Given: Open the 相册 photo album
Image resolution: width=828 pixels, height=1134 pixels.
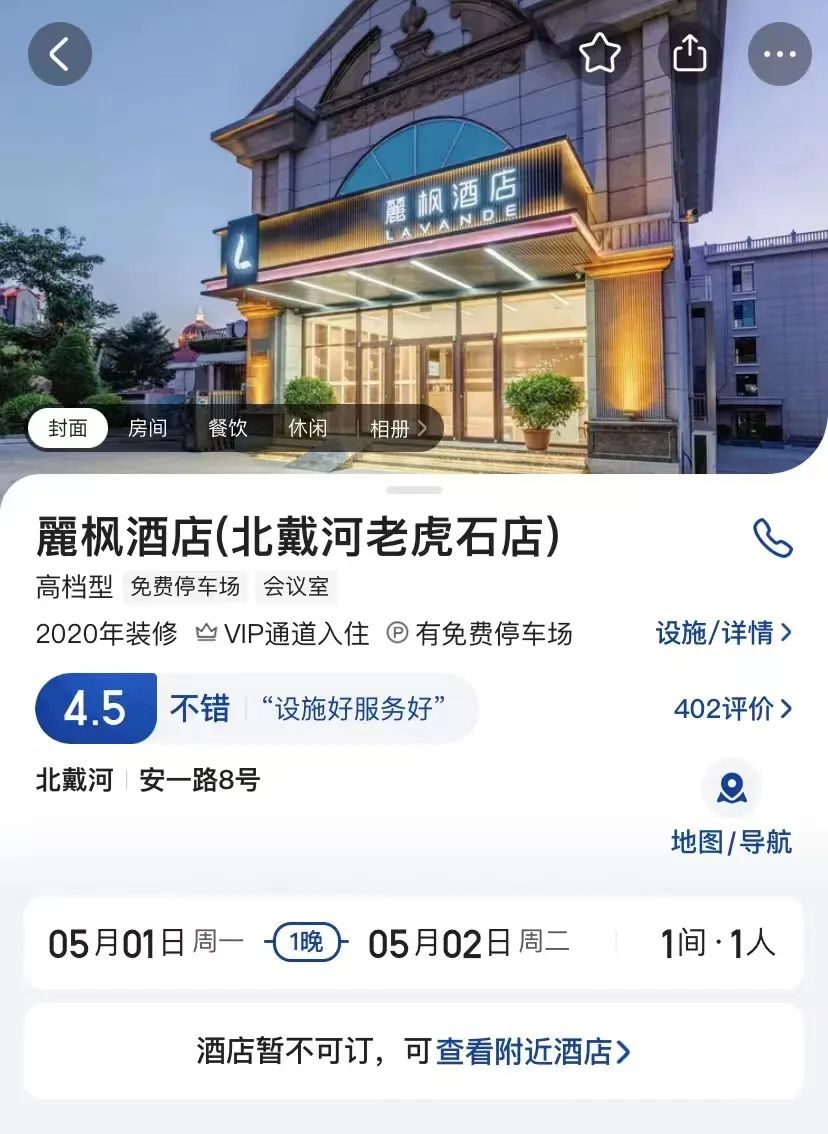Looking at the screenshot, I should point(398,428).
